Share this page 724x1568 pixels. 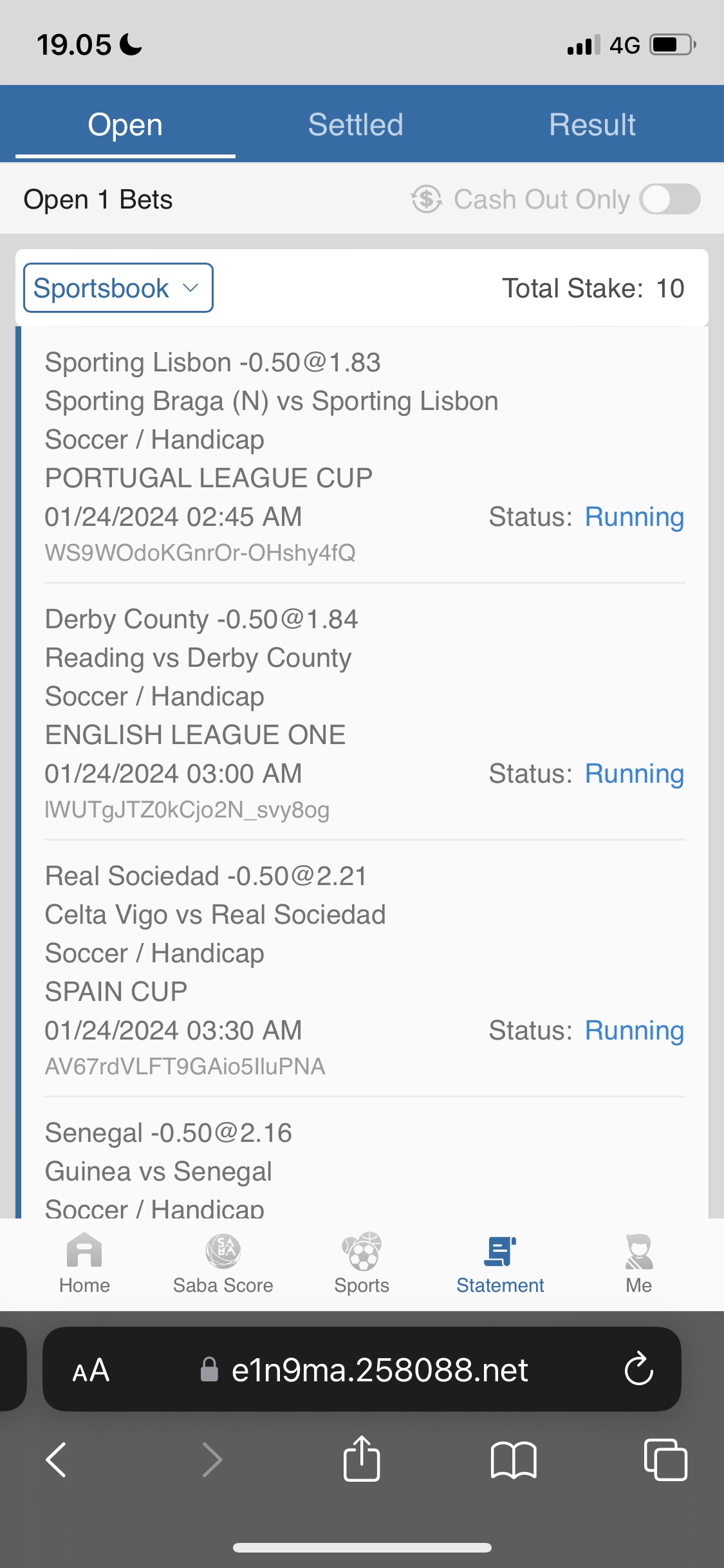point(362,1459)
